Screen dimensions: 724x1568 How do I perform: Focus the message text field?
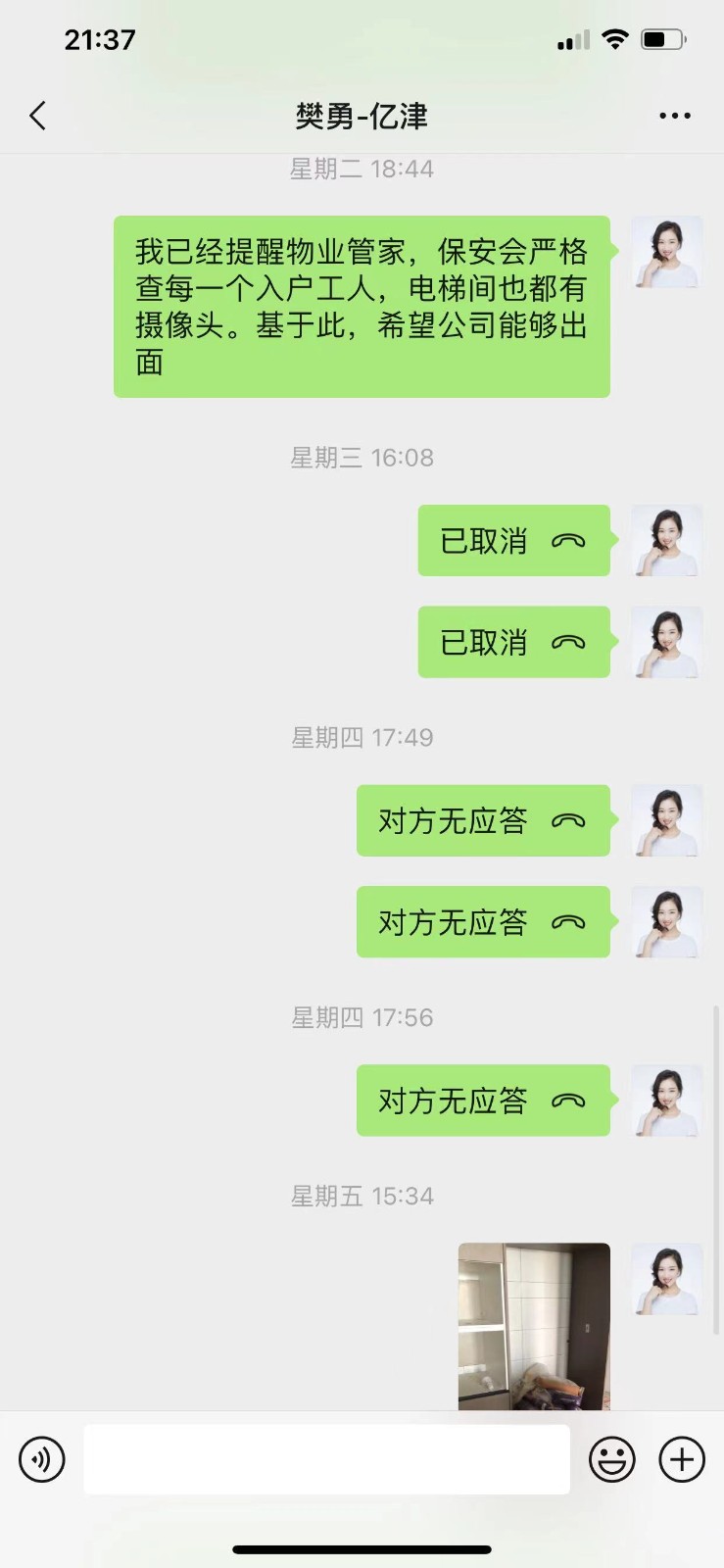(x=326, y=1459)
